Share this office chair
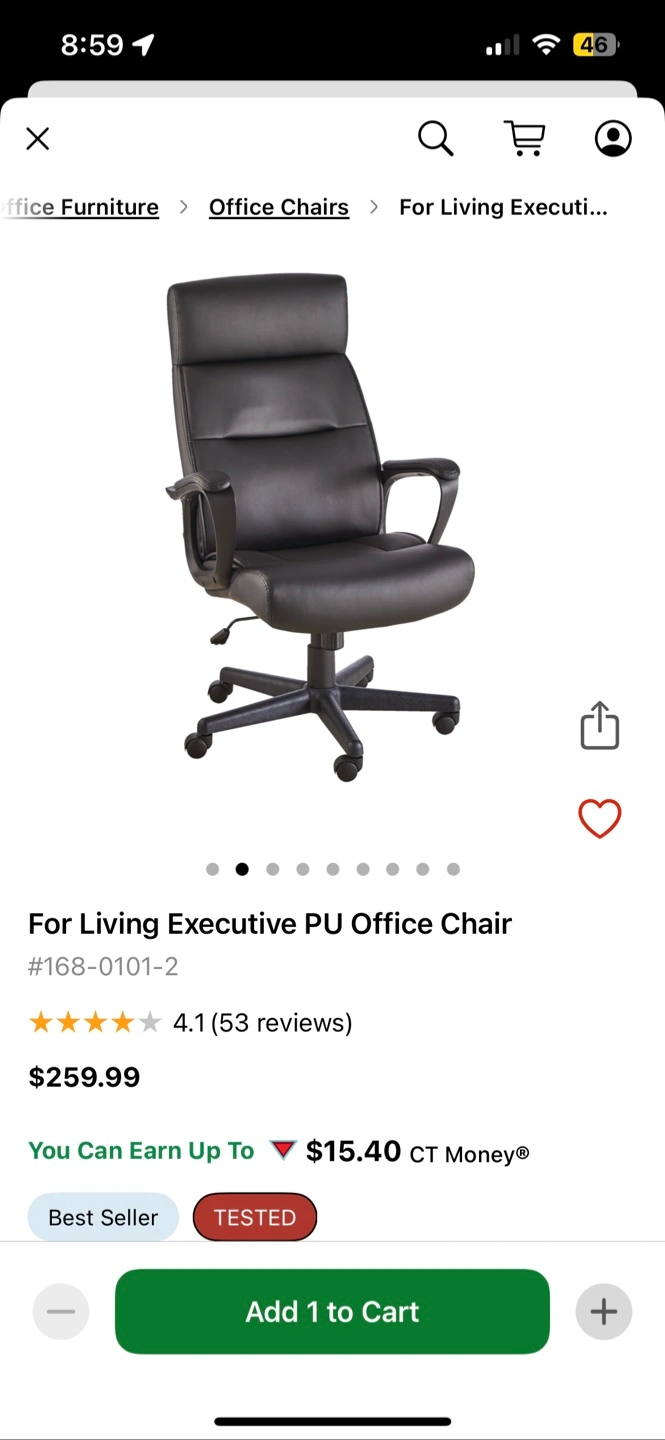The width and height of the screenshot is (665, 1440). click(x=600, y=725)
